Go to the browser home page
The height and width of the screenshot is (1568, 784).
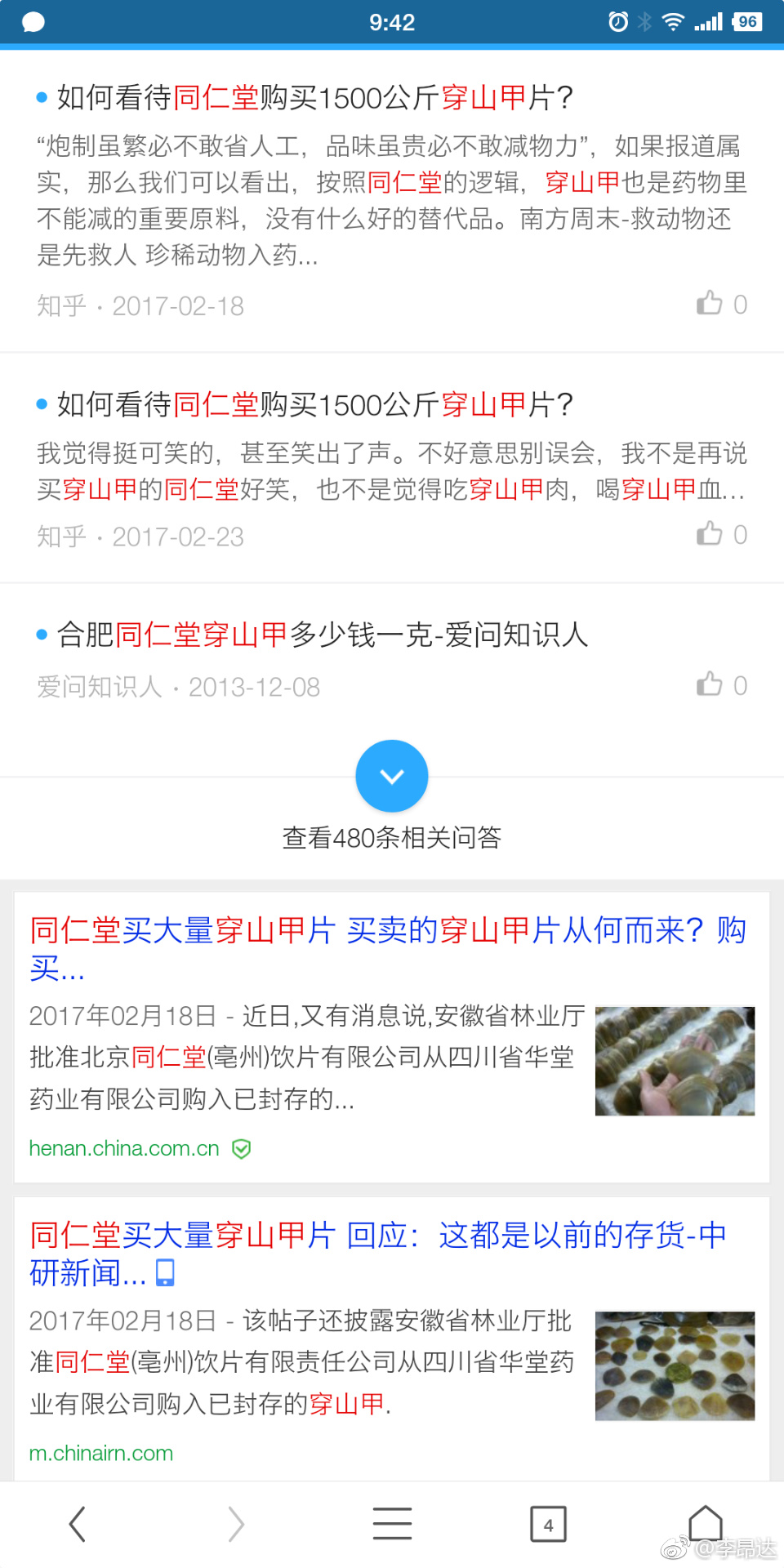(706, 1524)
